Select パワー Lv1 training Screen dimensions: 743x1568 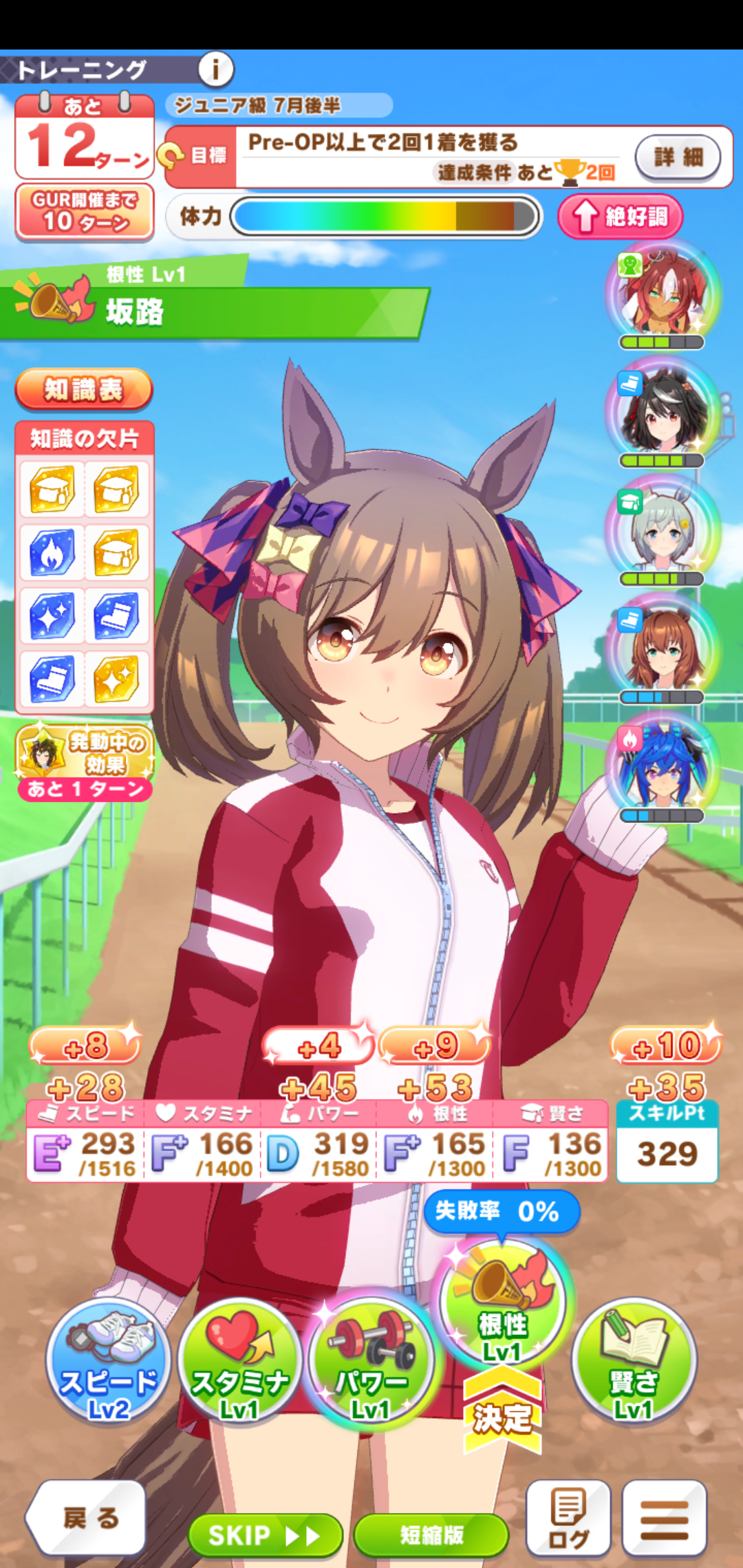[371, 1360]
